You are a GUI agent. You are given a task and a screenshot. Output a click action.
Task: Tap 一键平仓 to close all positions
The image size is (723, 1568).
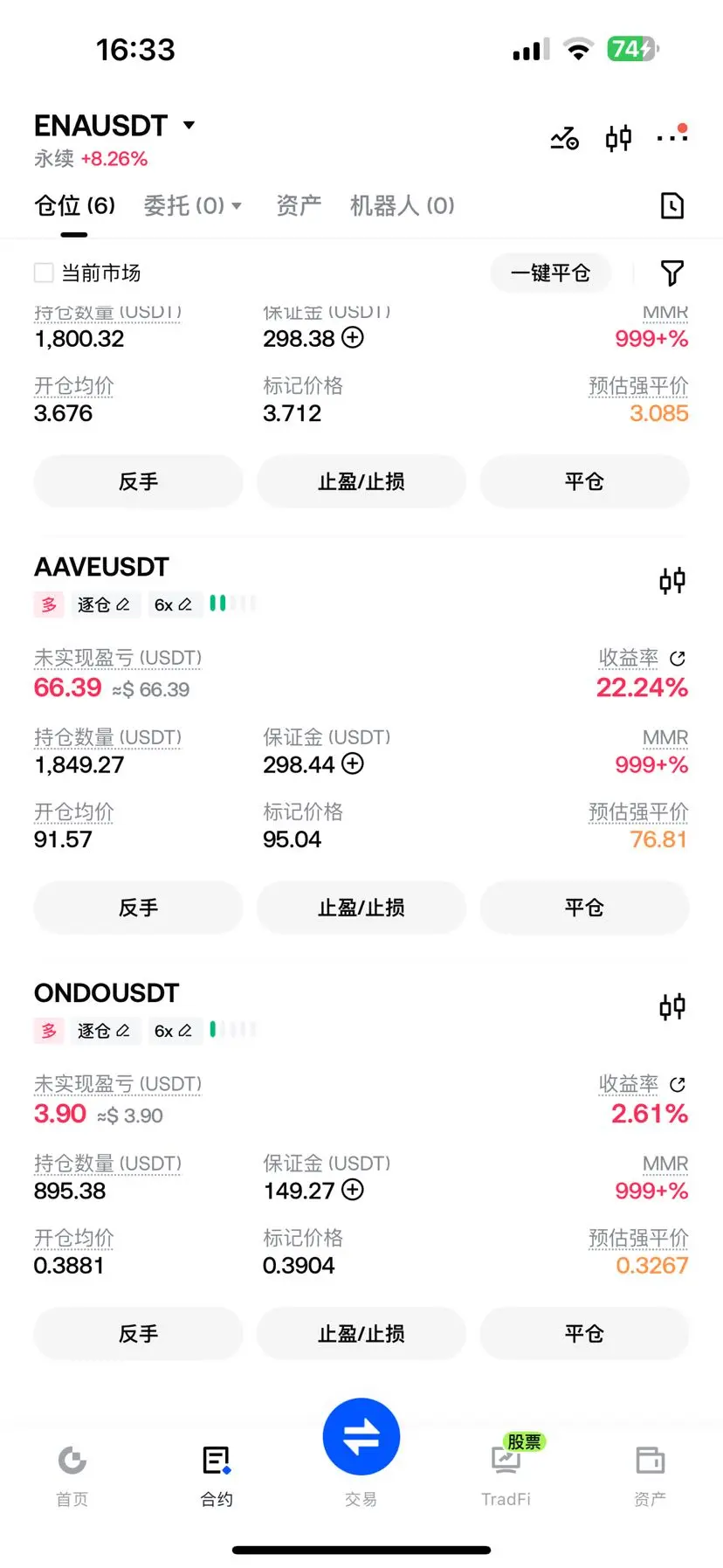tap(550, 273)
